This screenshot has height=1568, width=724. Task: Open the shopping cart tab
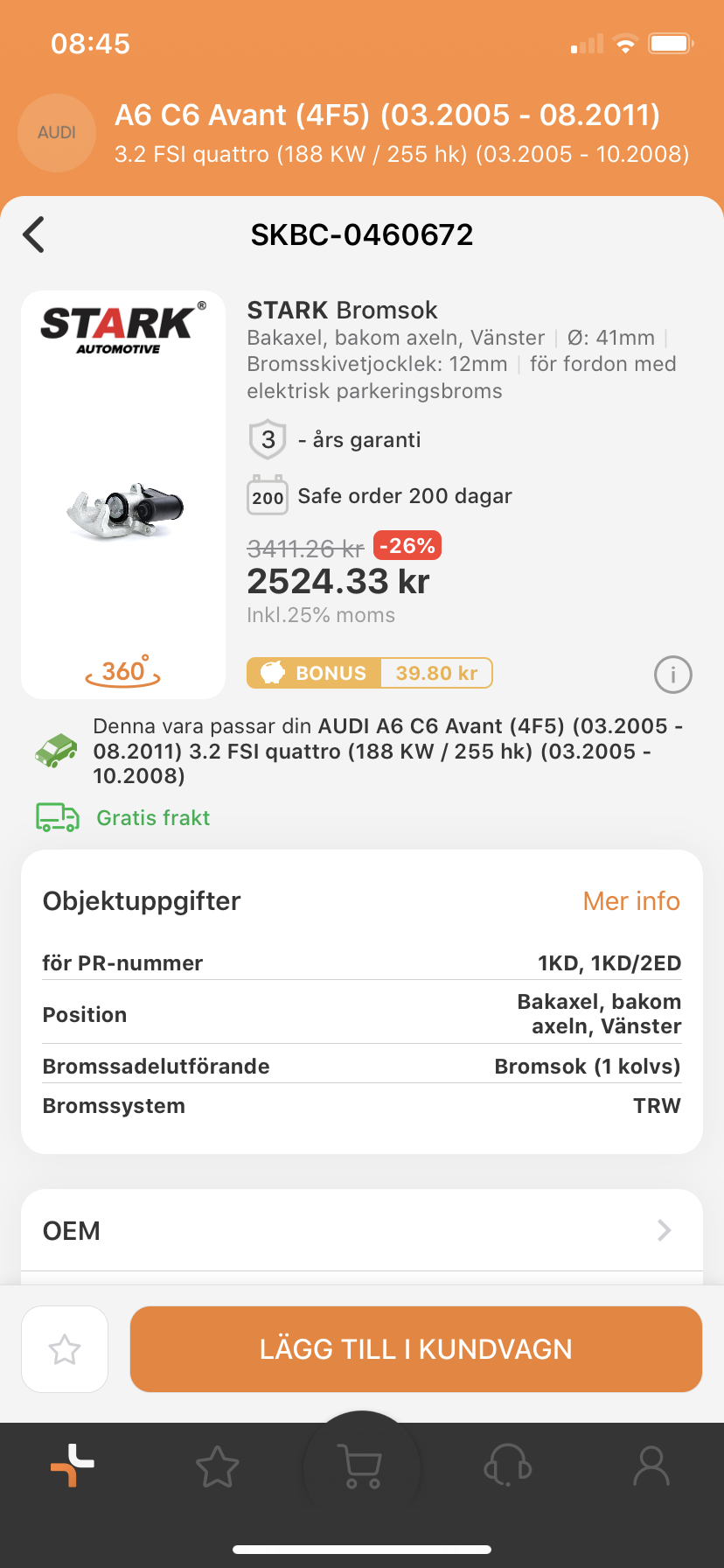click(362, 1466)
